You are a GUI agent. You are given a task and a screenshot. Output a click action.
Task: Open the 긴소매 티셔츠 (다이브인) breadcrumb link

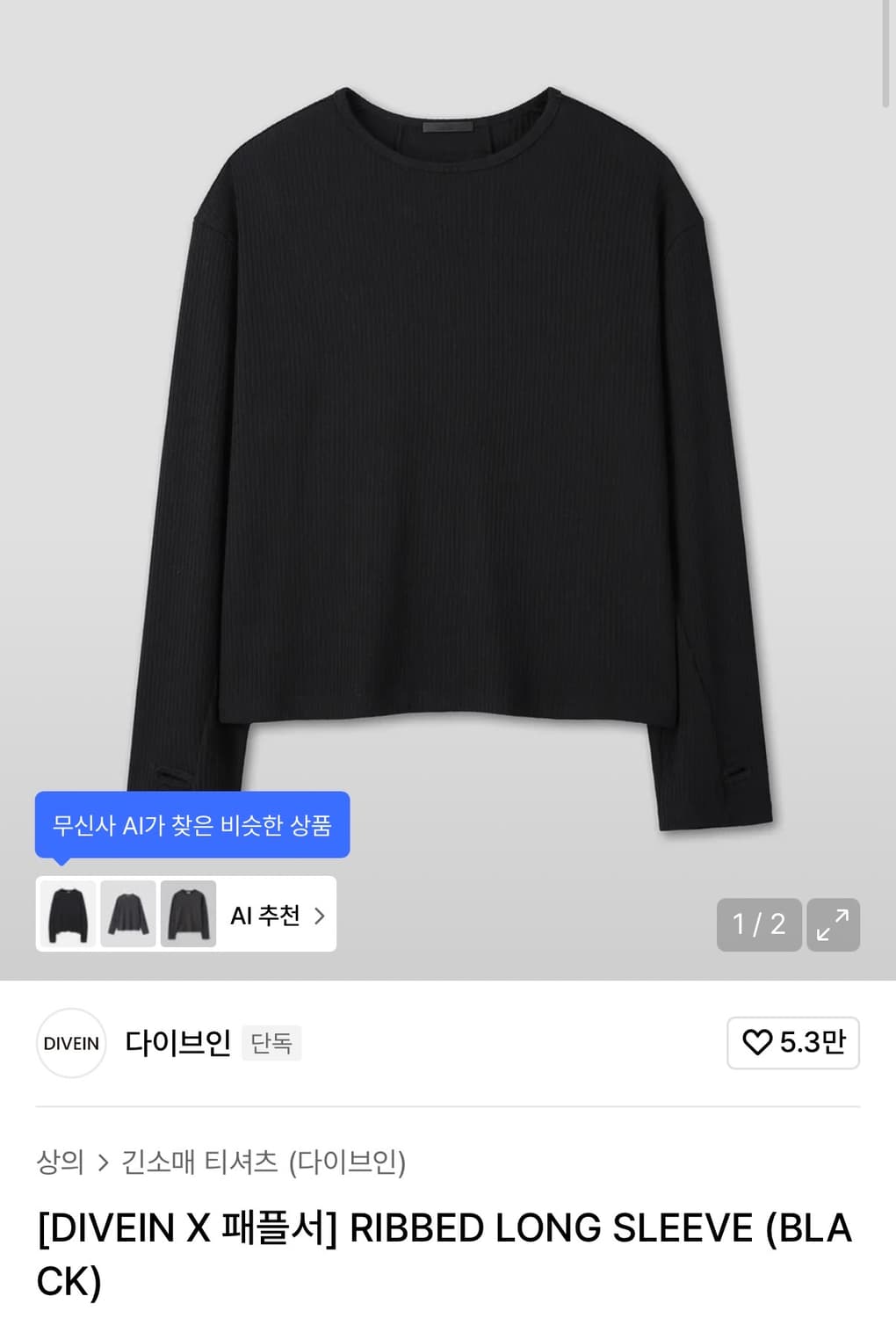(264, 1162)
